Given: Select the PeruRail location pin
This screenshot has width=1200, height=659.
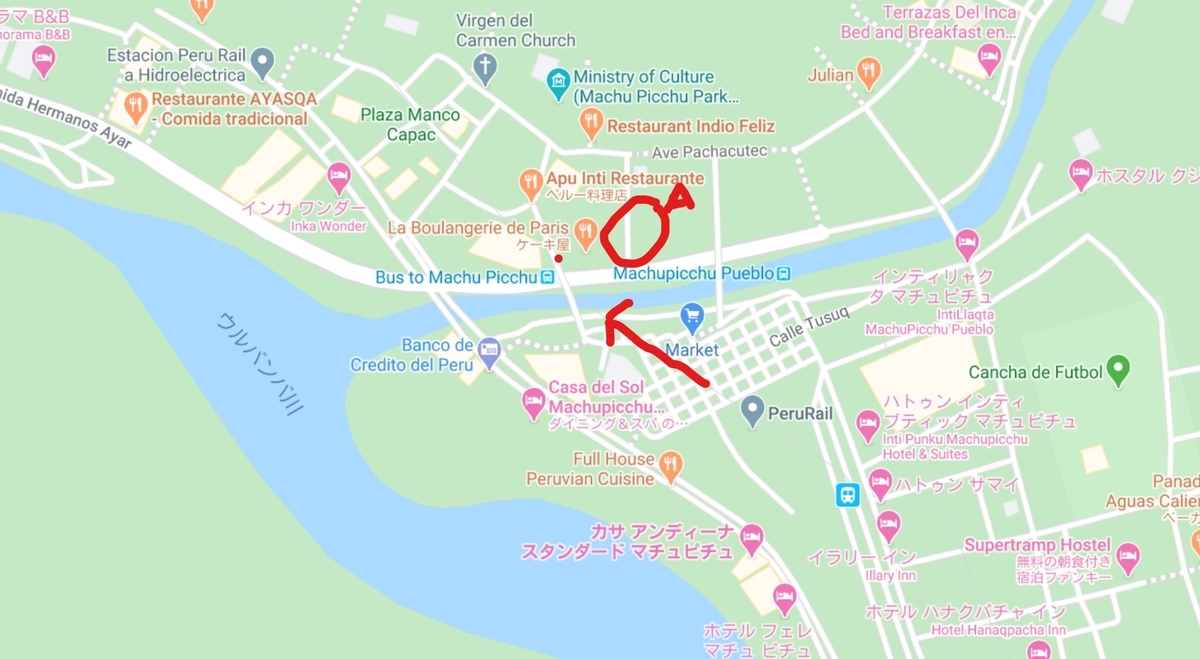Looking at the screenshot, I should click(x=752, y=408).
